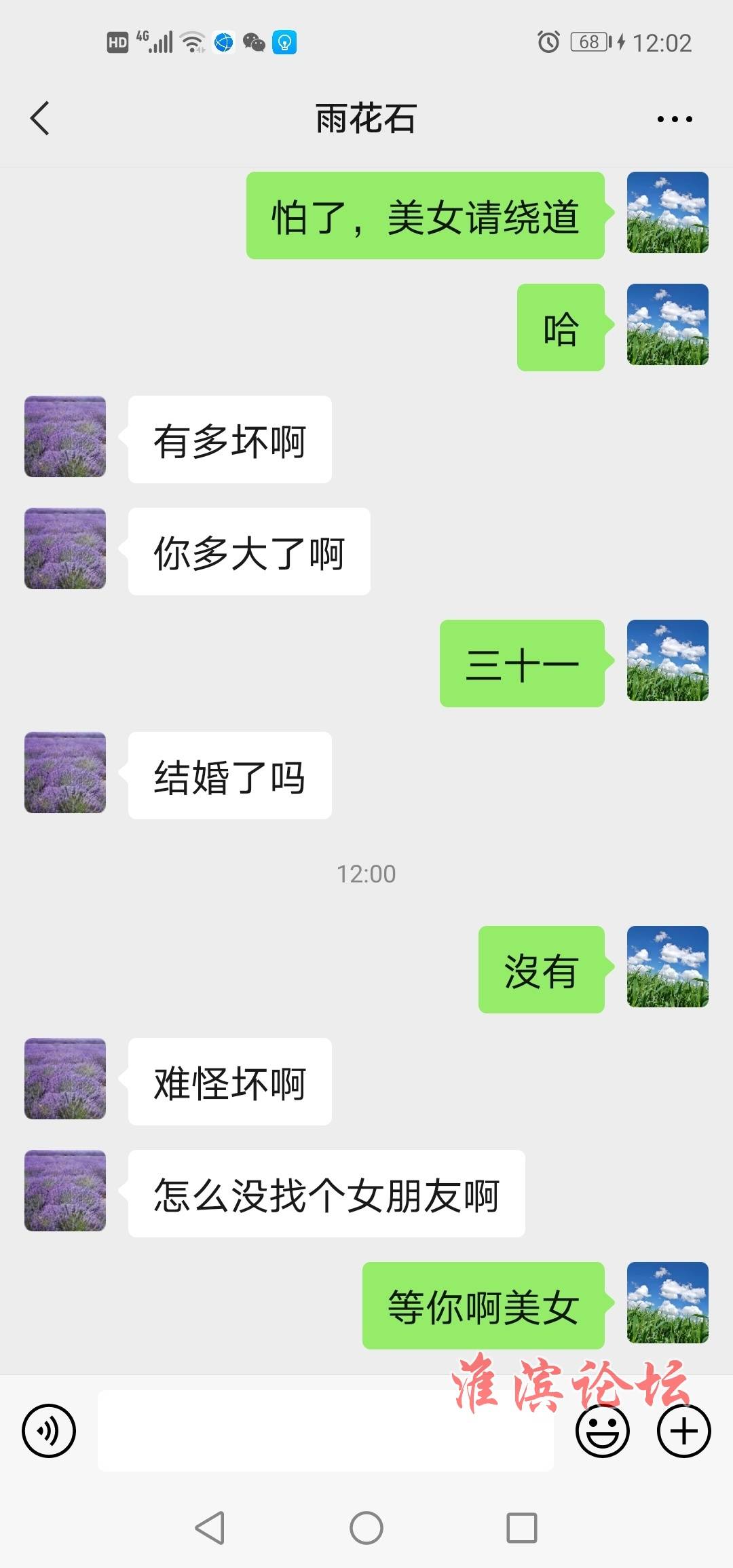
Task: Open the emoji sticker panel
Action: [602, 1431]
